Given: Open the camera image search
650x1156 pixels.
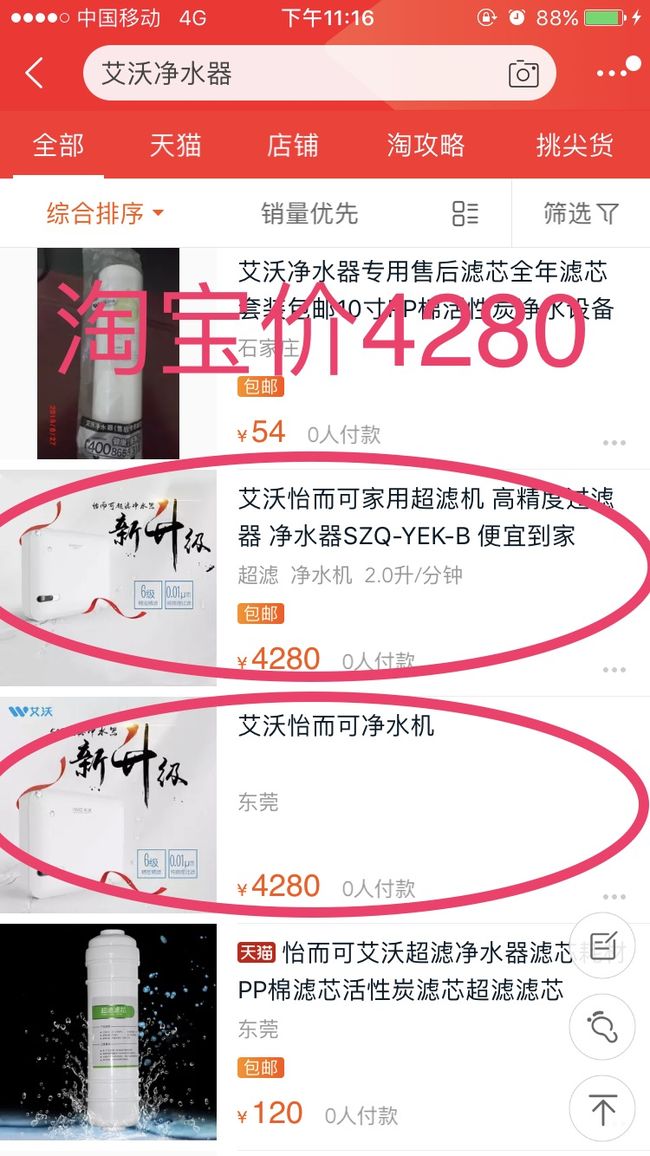Looking at the screenshot, I should point(523,74).
